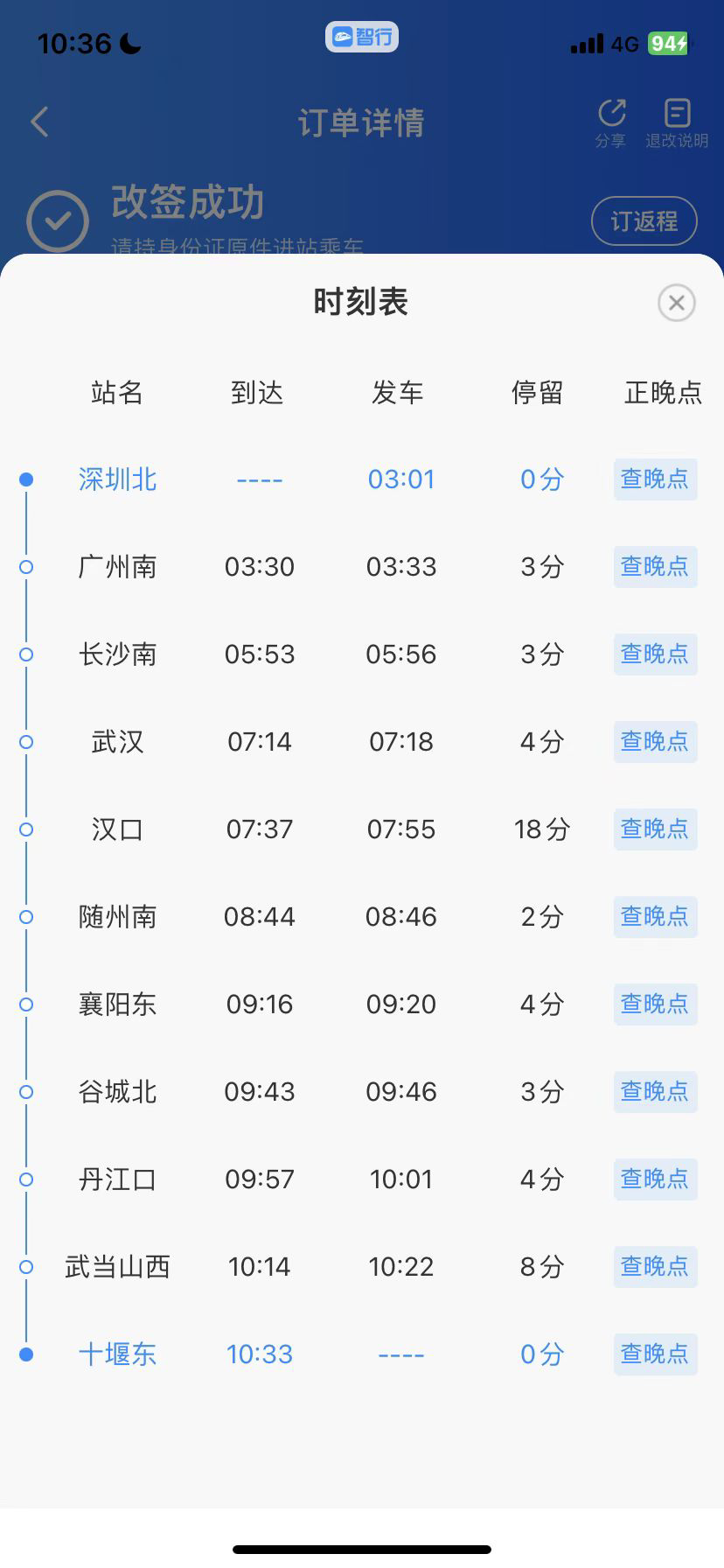Viewport: 724px width, 1568px height.
Task: Book a return trip with 订返程
Action: pyautogui.click(x=644, y=221)
